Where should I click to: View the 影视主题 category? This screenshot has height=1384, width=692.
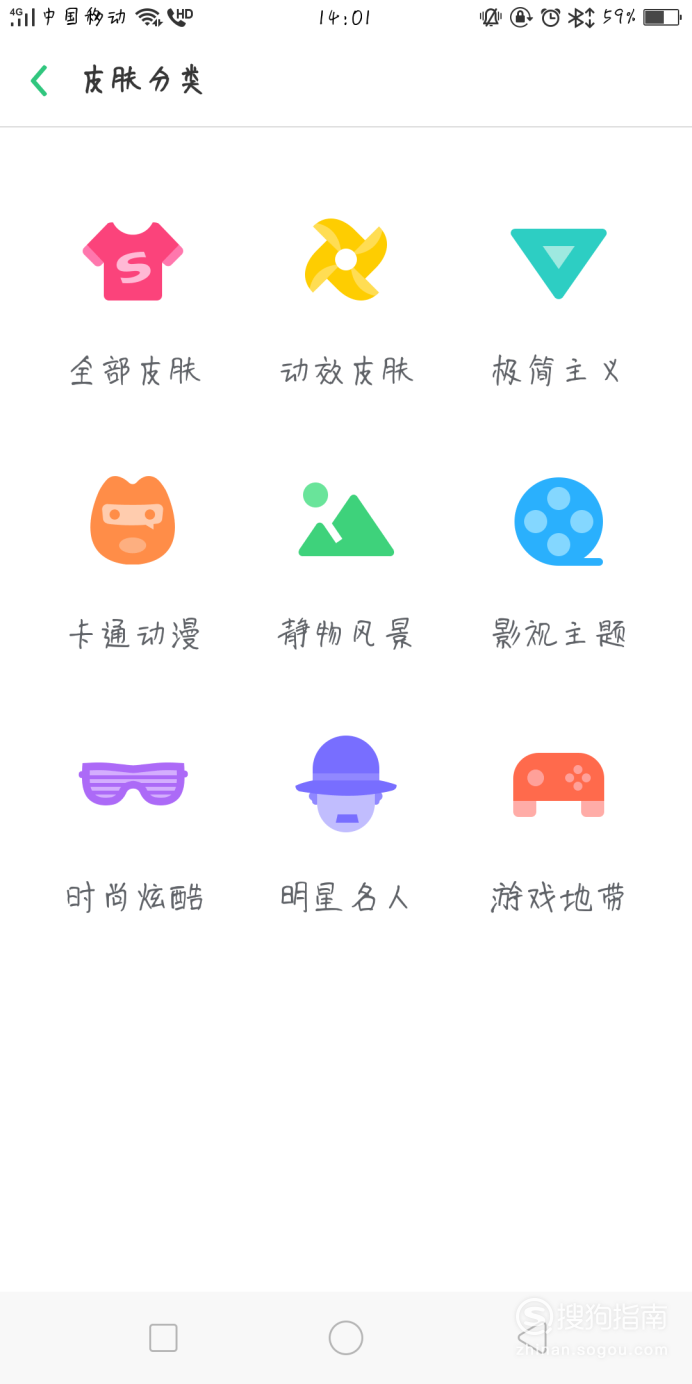point(558,563)
